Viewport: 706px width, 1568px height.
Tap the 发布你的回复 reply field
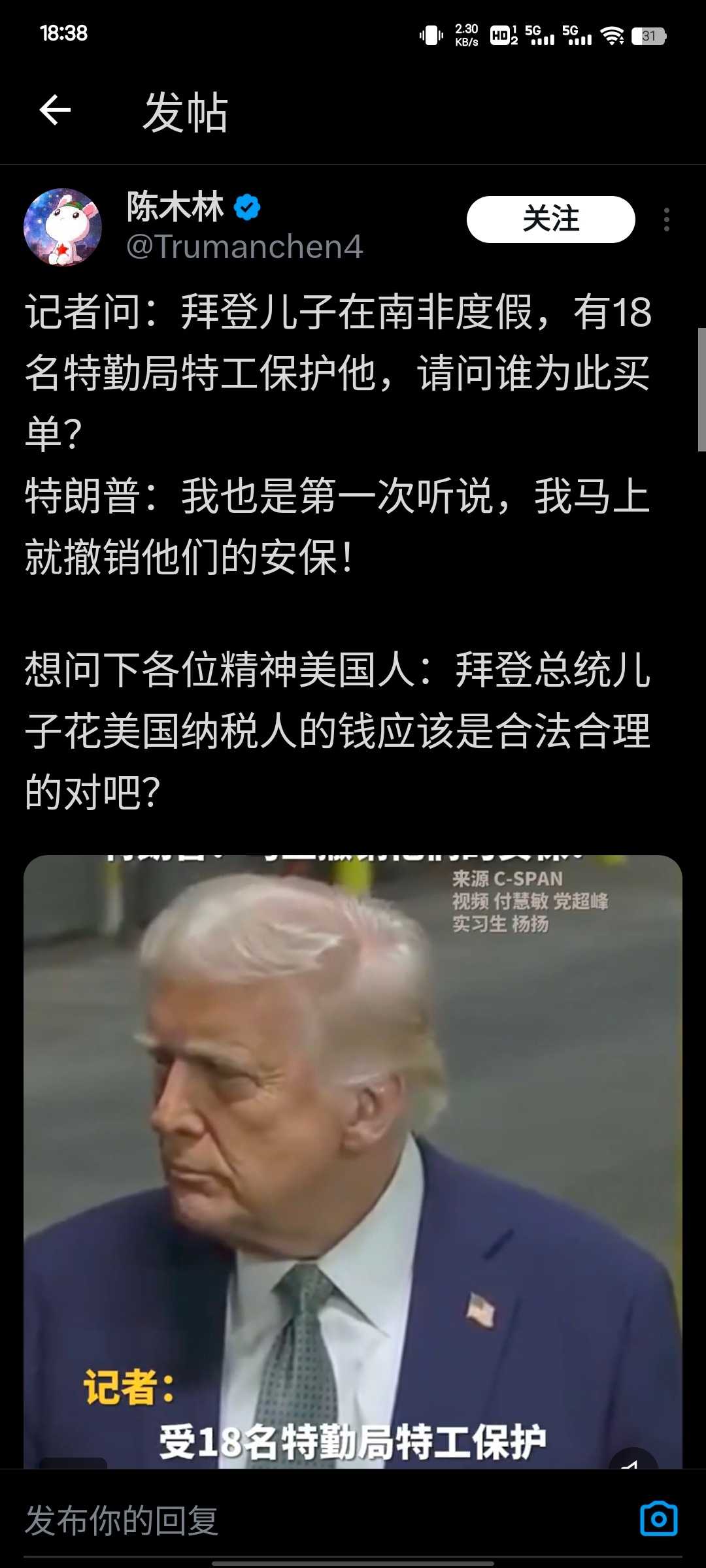click(x=327, y=1520)
